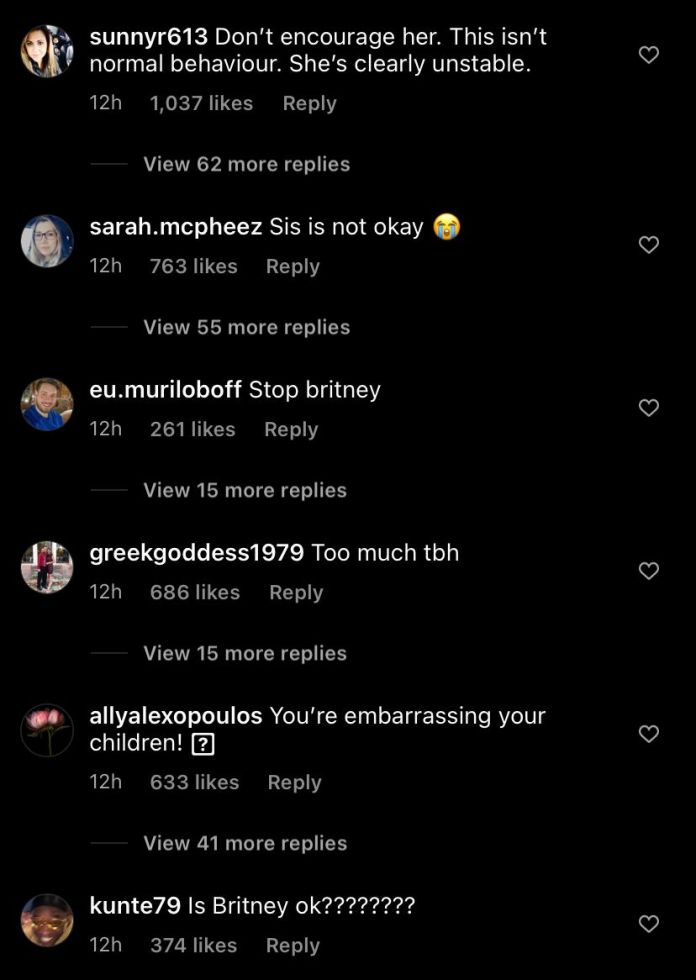Like sarah.mcpheez's comment
The height and width of the screenshot is (980, 696).
[649, 244]
